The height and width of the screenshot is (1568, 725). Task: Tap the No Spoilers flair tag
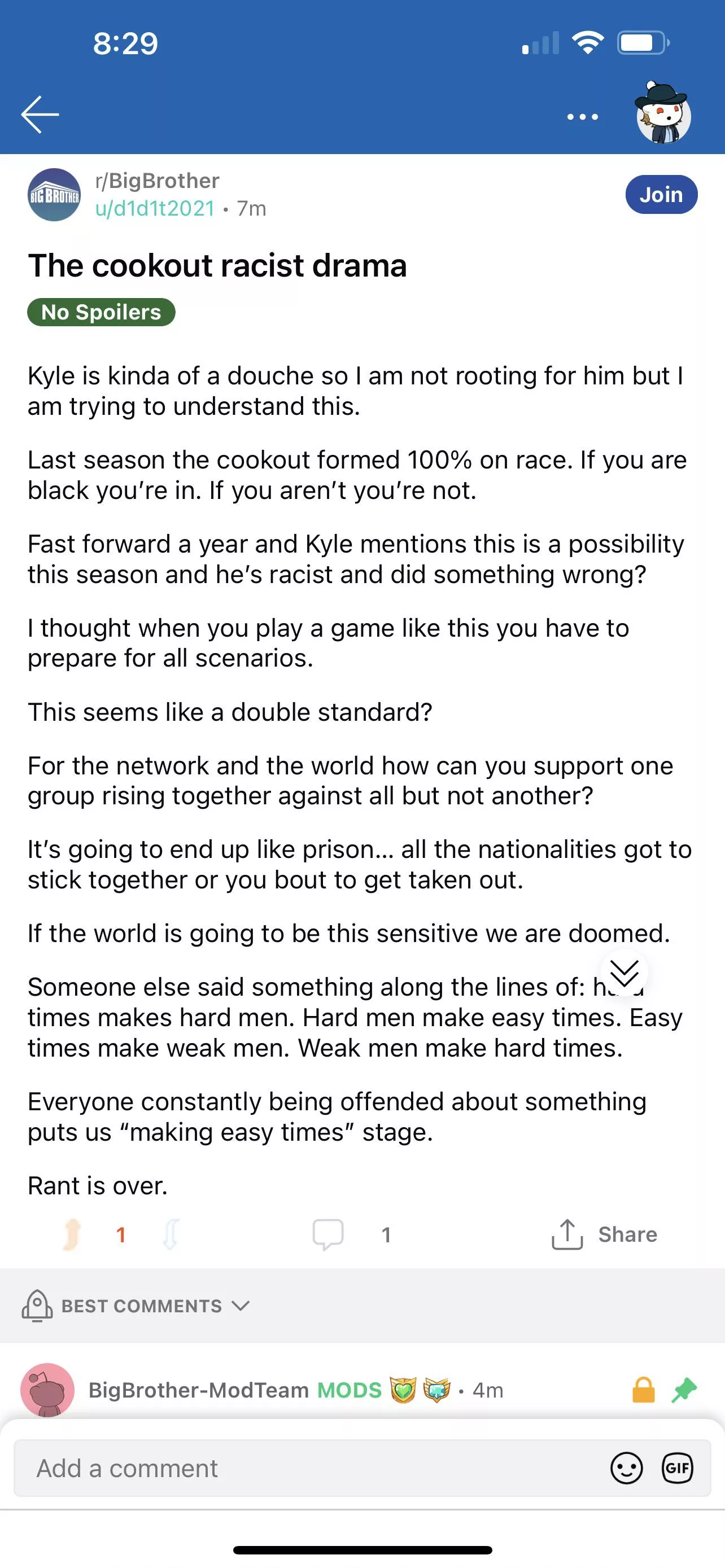click(101, 312)
